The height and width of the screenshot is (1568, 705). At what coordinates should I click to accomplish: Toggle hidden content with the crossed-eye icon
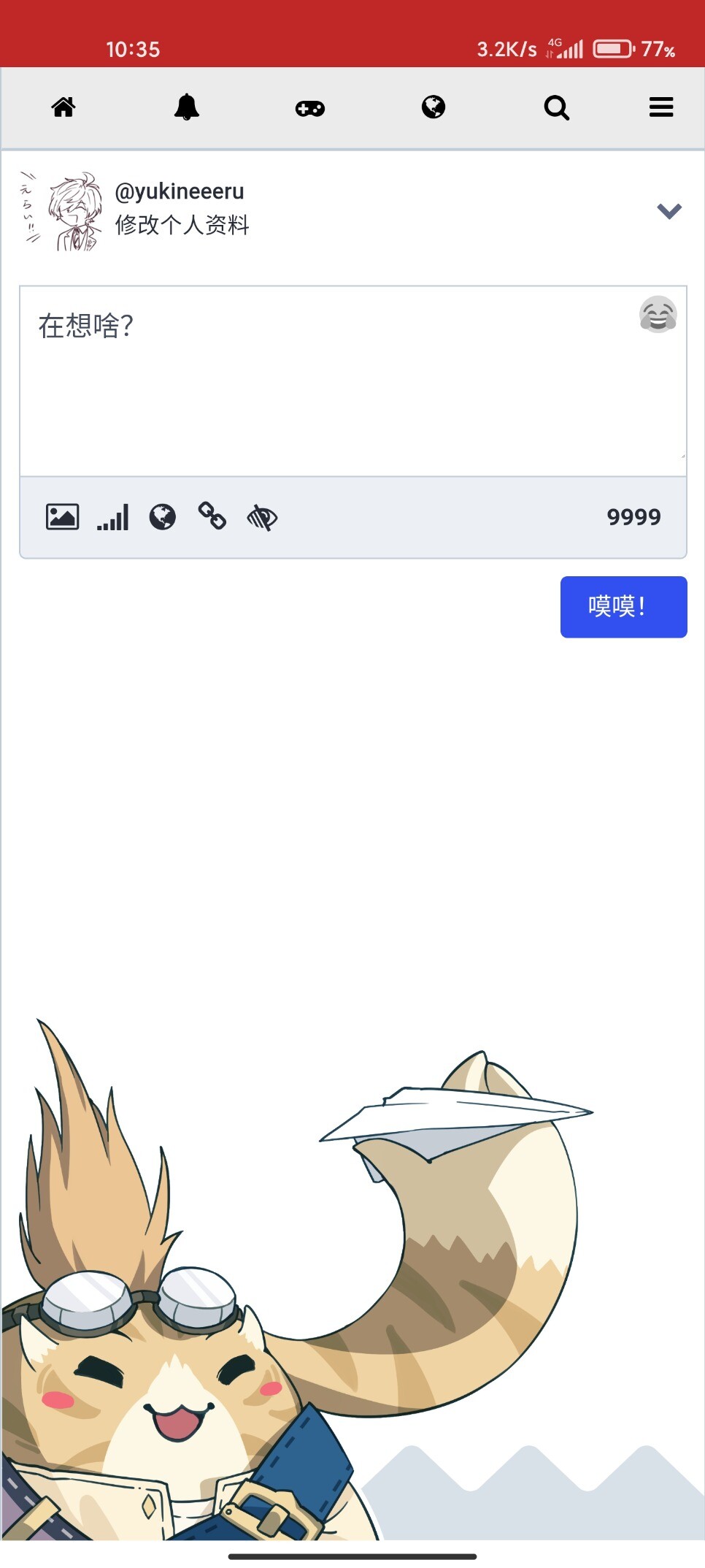pyautogui.click(x=262, y=518)
